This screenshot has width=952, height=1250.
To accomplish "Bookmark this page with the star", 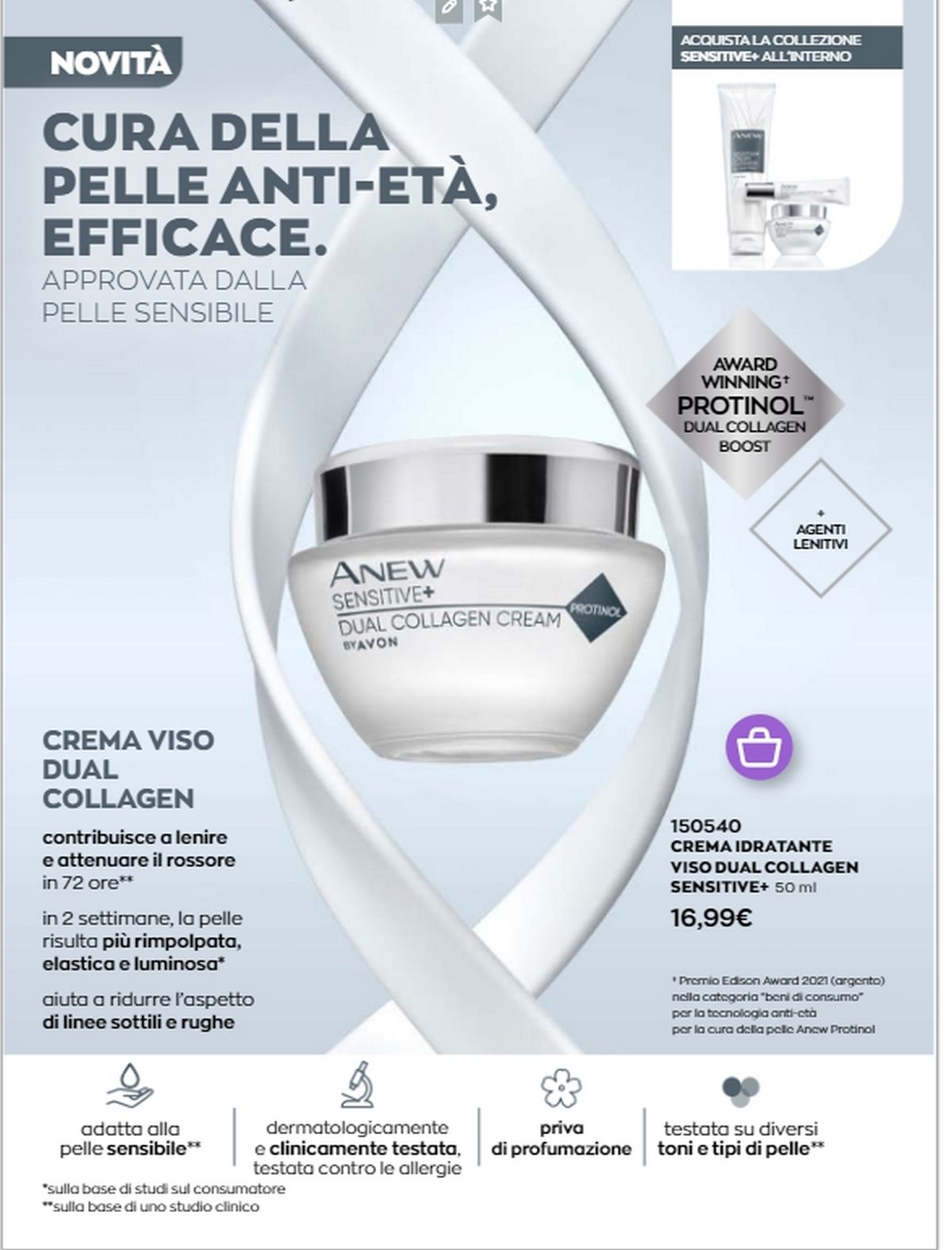I will 489,8.
